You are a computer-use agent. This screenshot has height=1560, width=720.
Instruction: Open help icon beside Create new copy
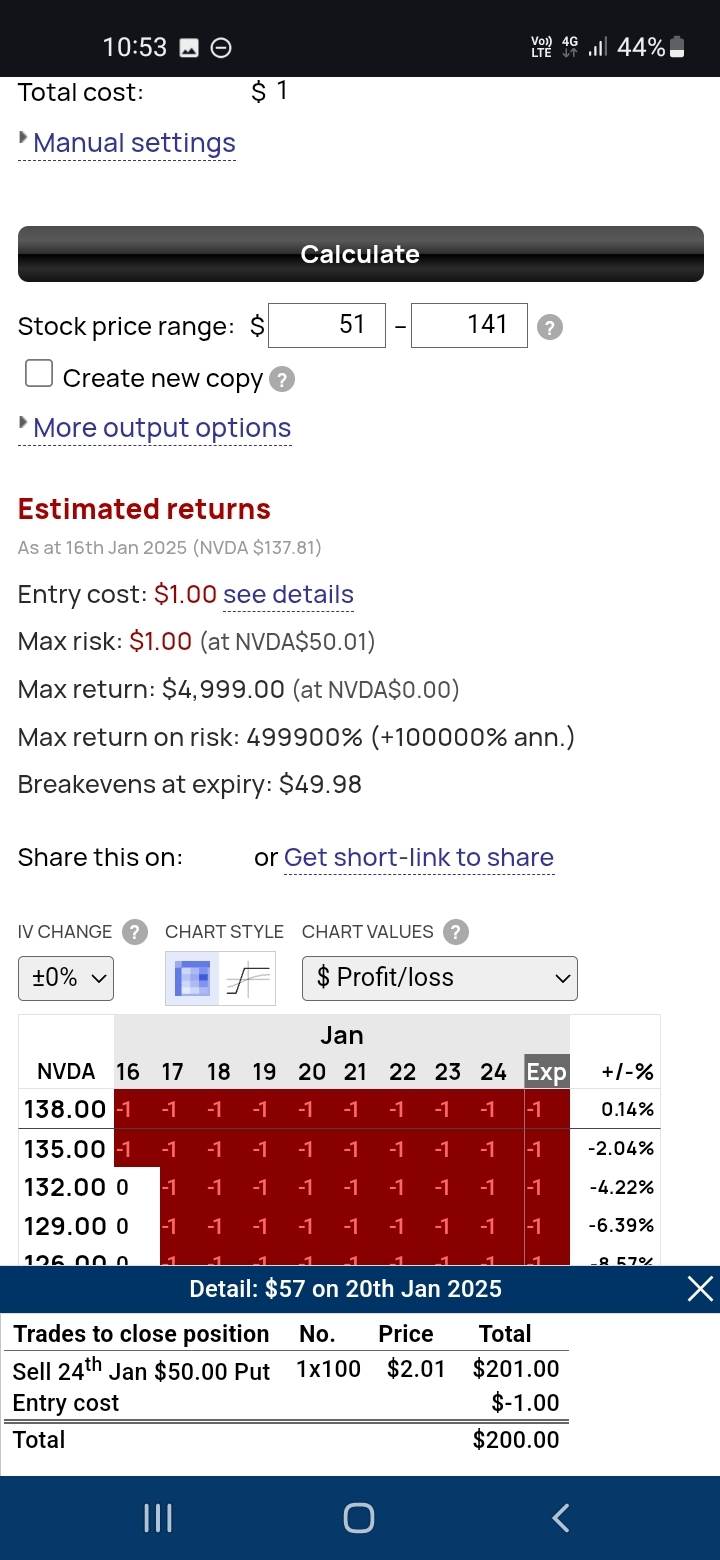[283, 379]
